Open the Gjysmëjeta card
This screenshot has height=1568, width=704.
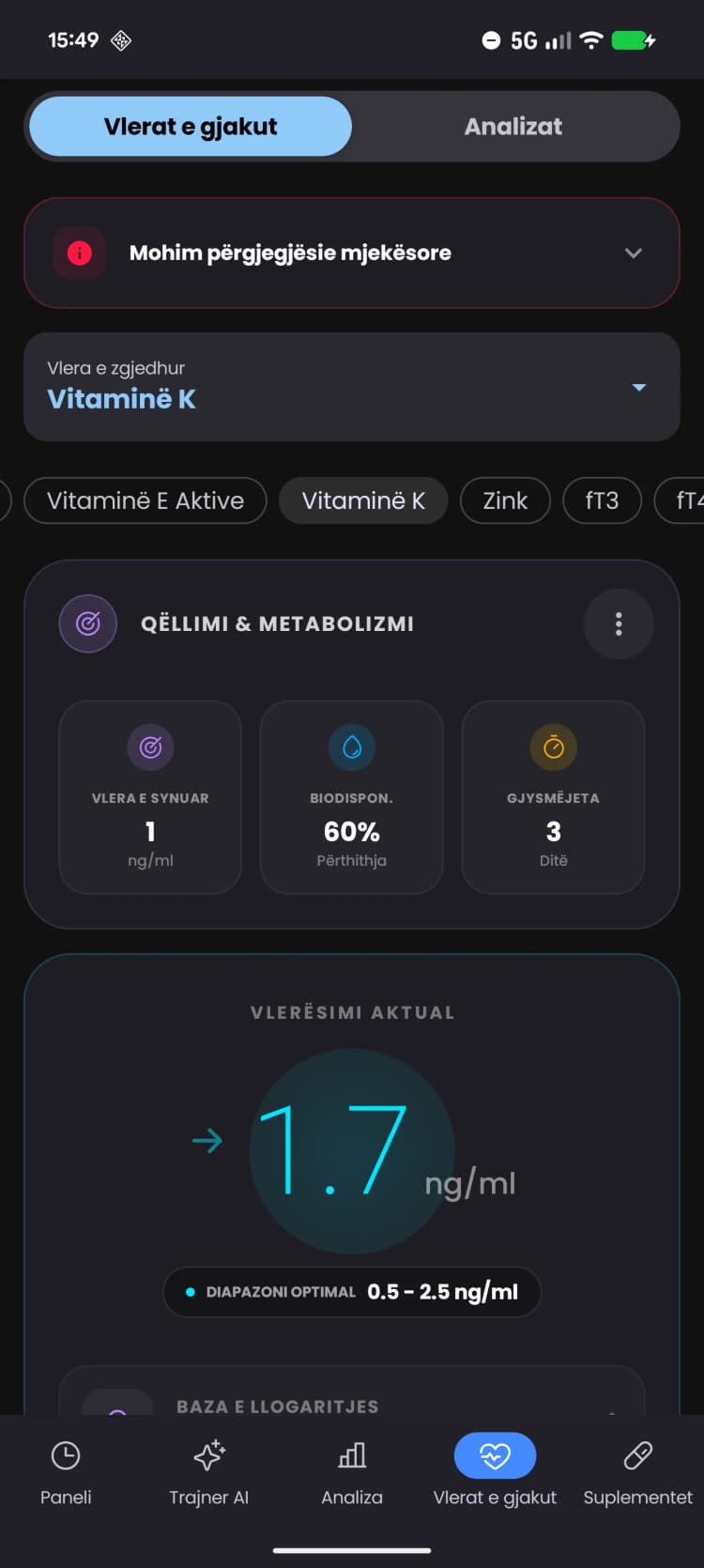553,797
